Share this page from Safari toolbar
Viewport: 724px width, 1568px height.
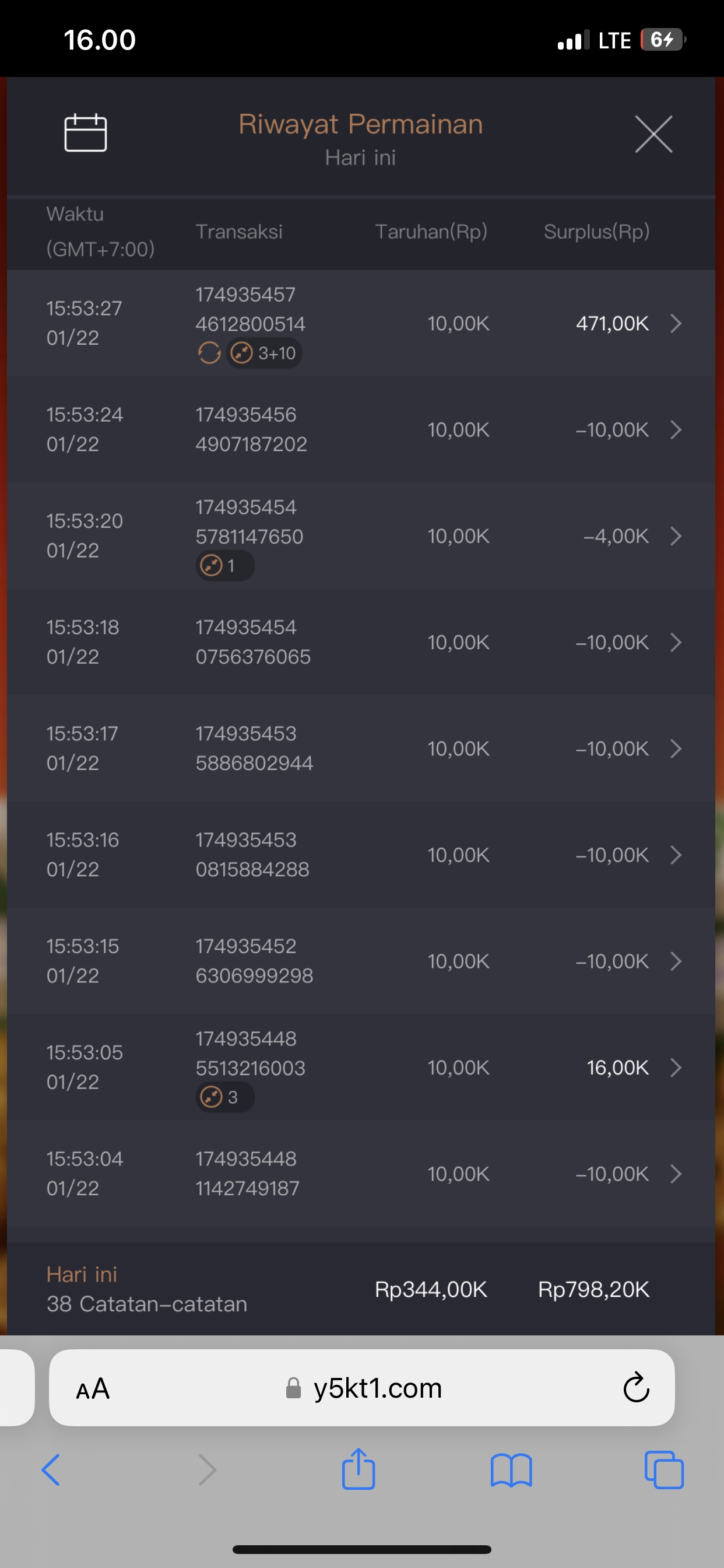click(x=359, y=1469)
